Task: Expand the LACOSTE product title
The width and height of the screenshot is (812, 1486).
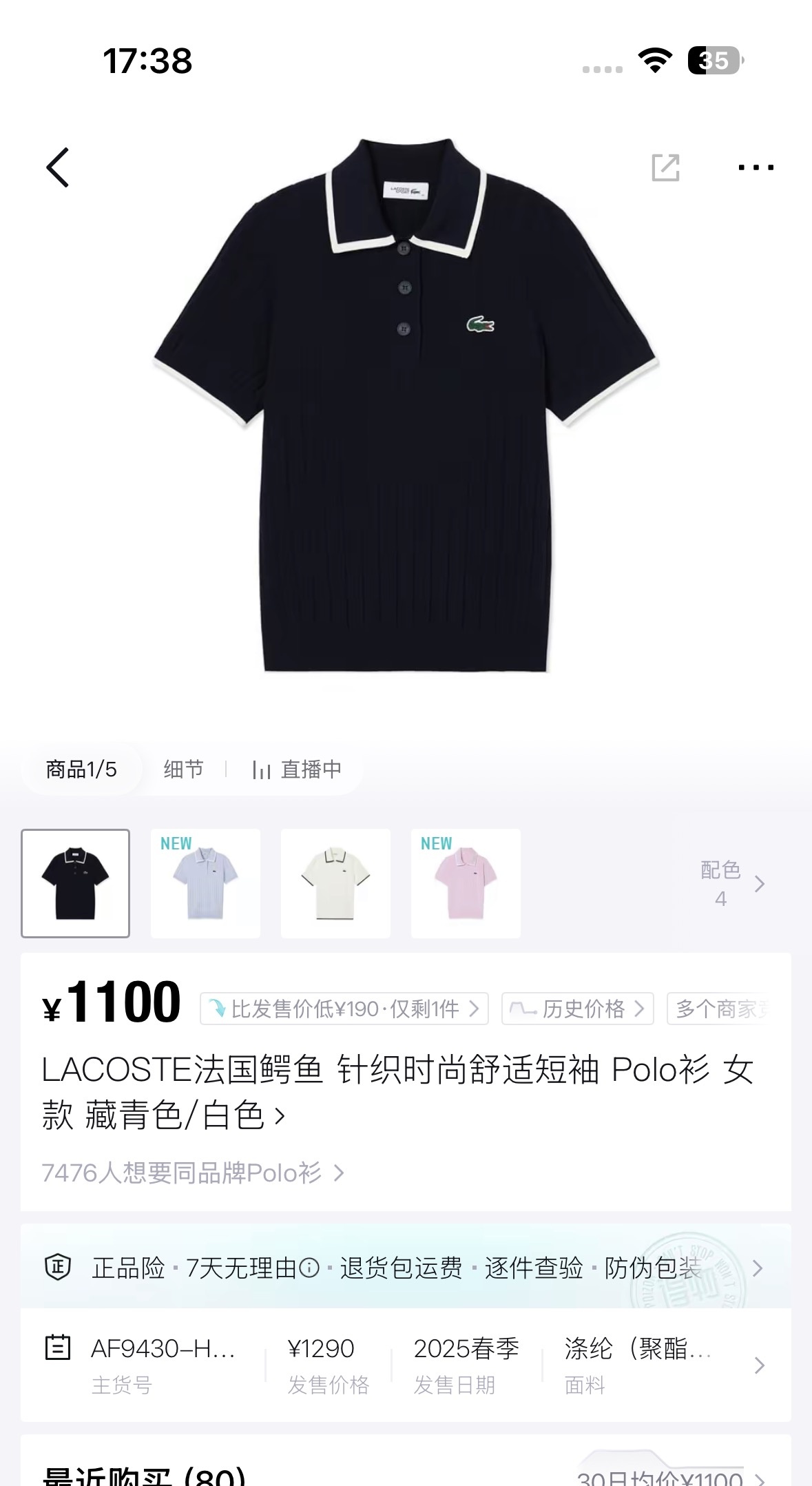Action: point(280,1115)
